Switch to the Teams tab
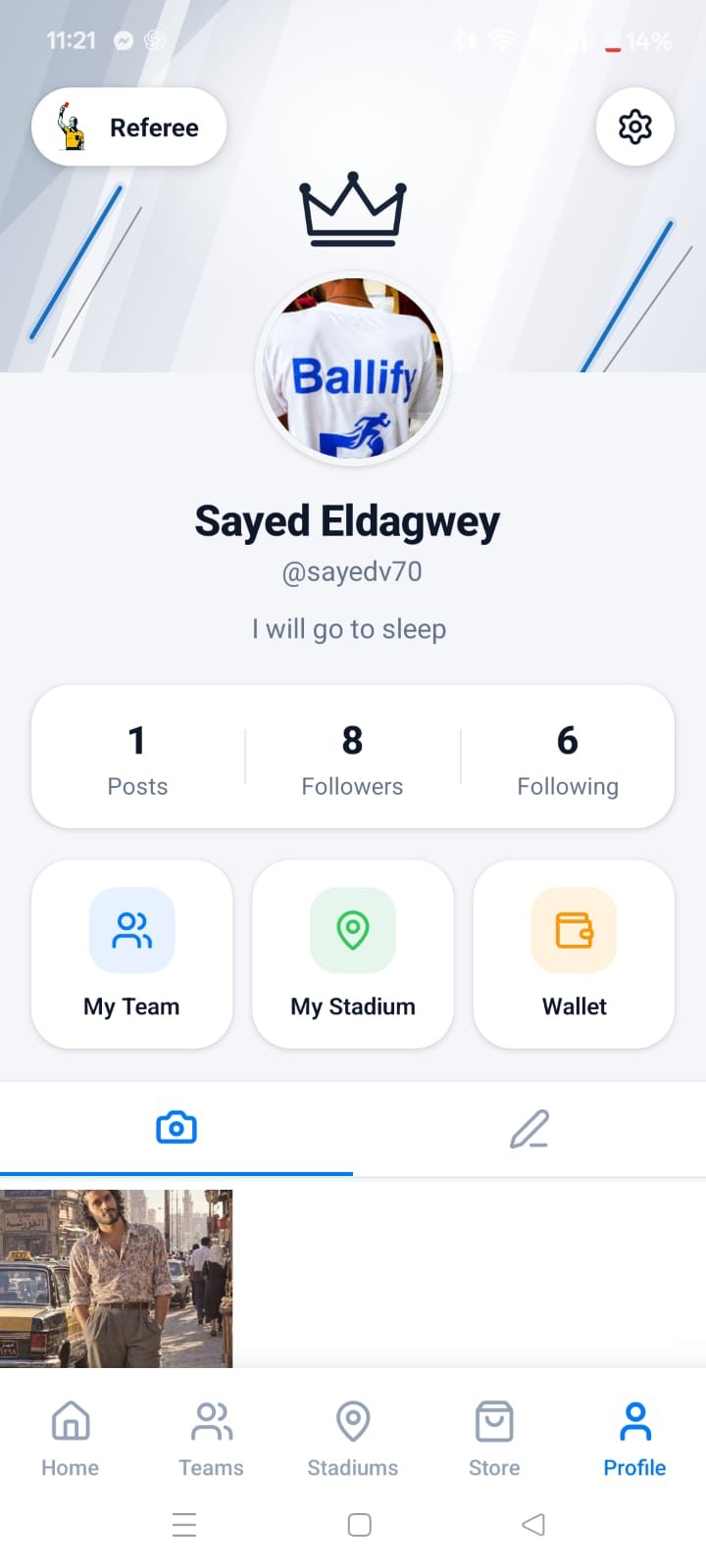Viewport: 706px width, 1568px height. tap(211, 1439)
